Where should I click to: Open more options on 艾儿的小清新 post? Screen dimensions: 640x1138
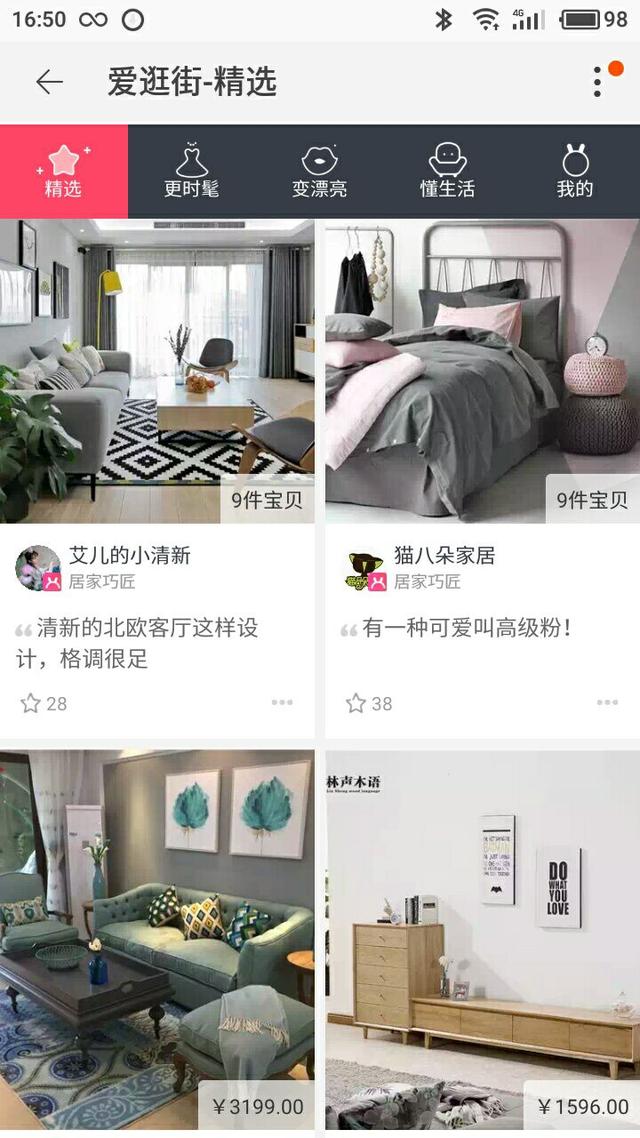[x=282, y=703]
